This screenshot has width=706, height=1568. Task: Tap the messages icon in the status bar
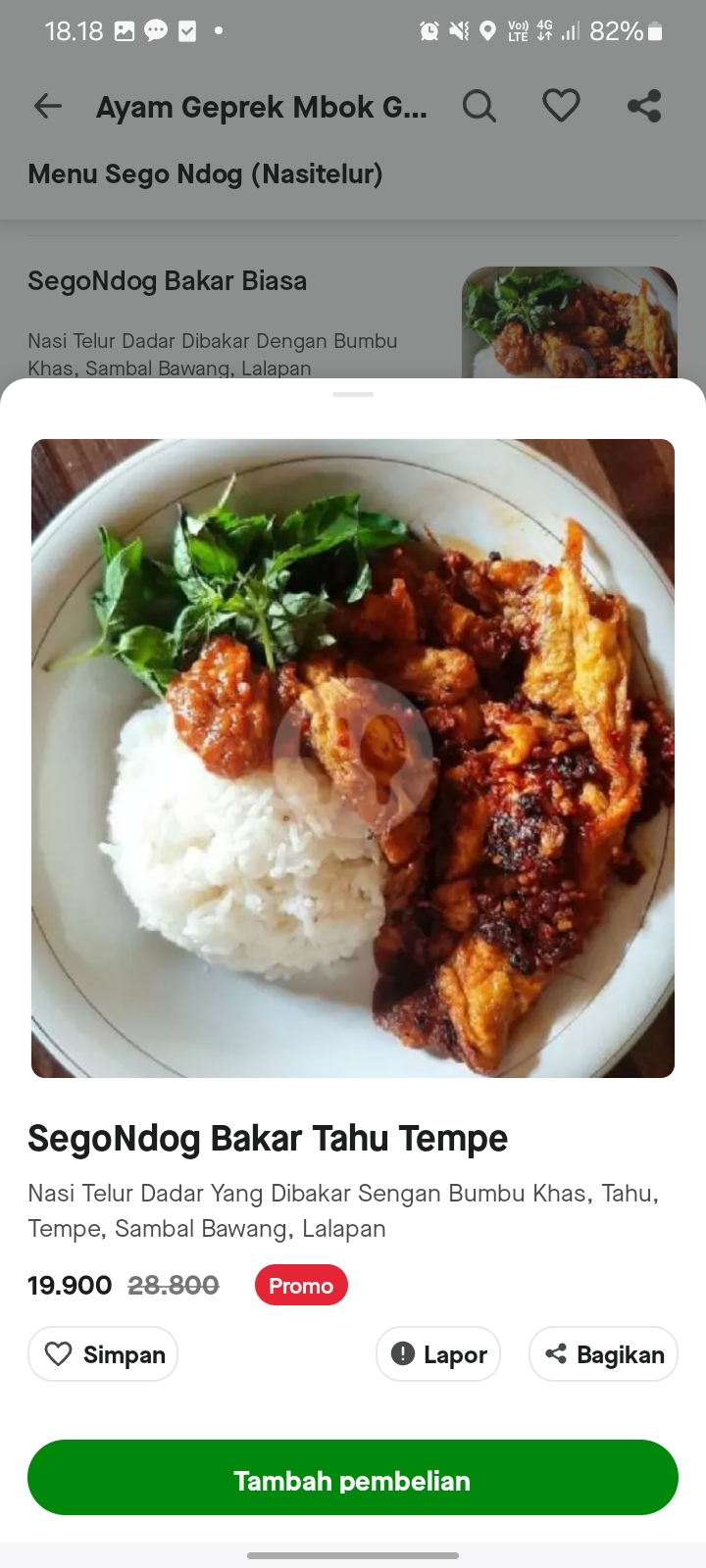pyautogui.click(x=155, y=30)
